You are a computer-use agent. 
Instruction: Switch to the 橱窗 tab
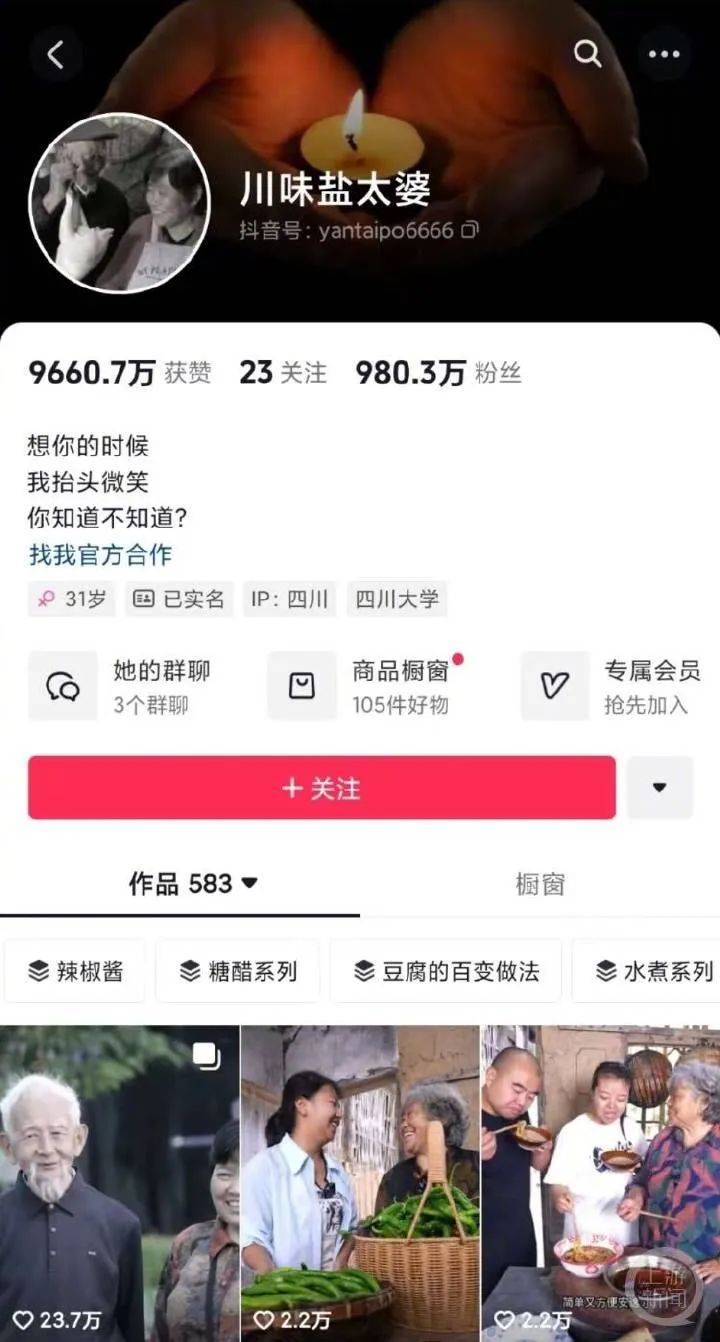[x=540, y=884]
